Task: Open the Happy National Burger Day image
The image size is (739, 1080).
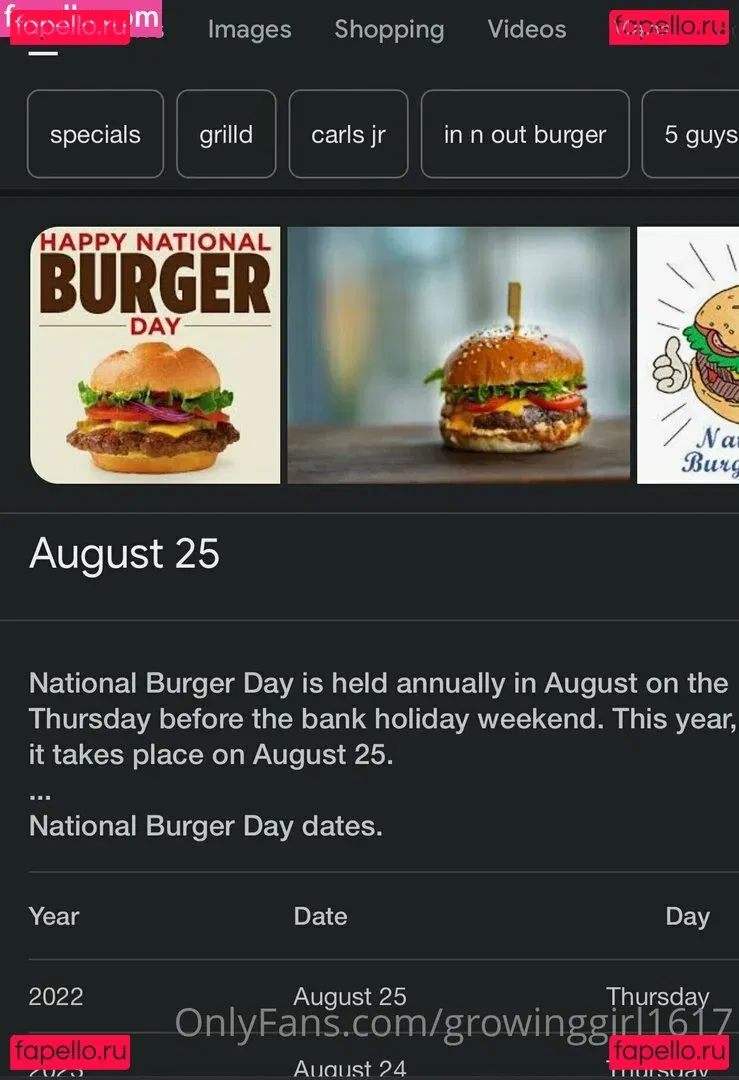Action: (155, 355)
